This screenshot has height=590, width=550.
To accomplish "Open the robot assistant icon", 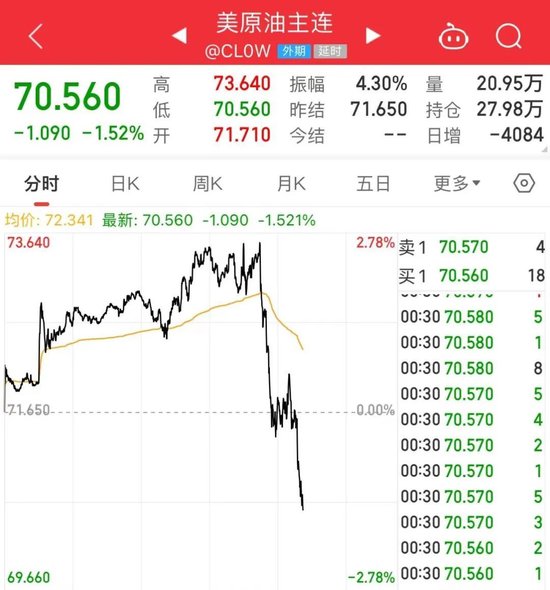I will click(x=453, y=36).
